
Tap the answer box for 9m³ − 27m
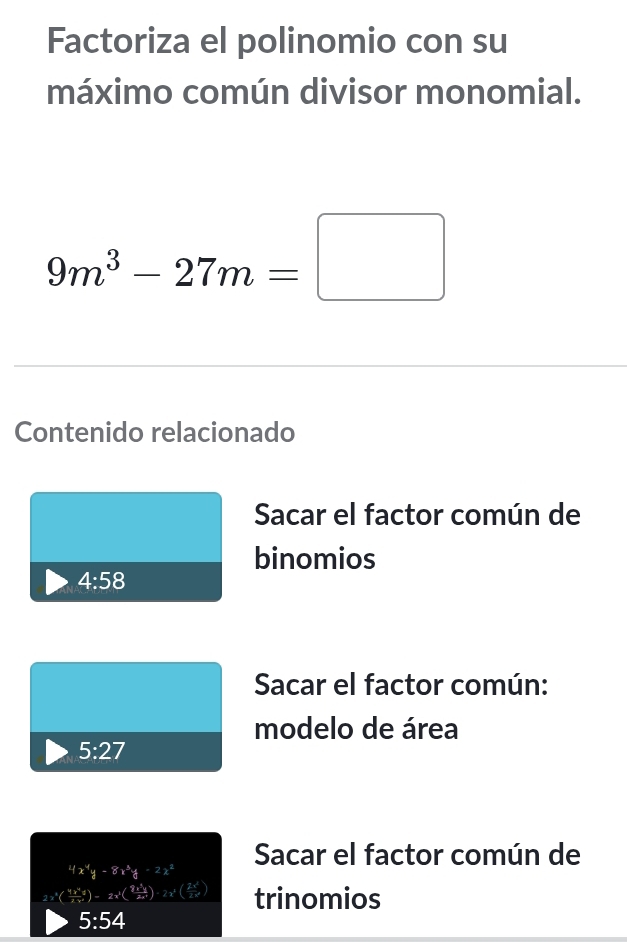(381, 257)
